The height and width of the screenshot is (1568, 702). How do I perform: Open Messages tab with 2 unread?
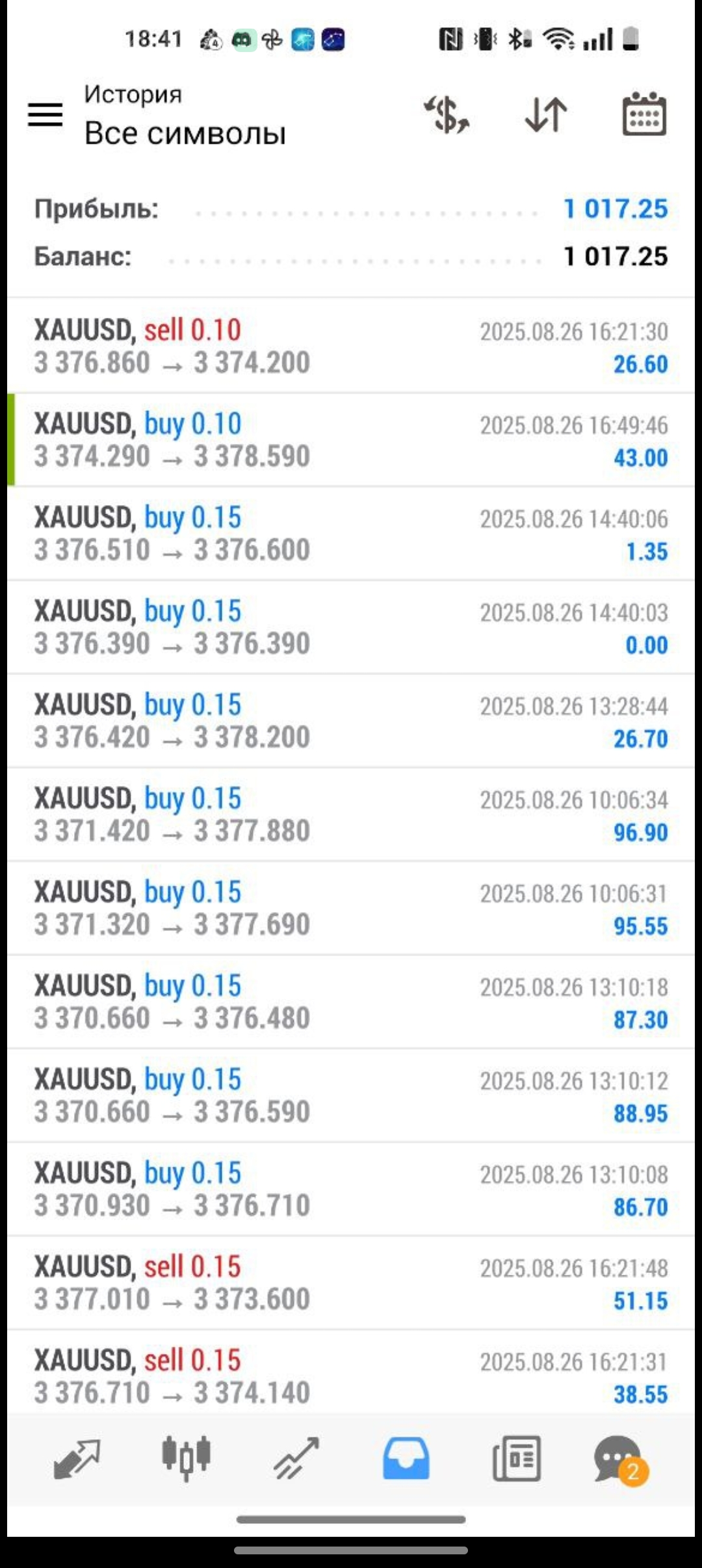pos(619,1459)
